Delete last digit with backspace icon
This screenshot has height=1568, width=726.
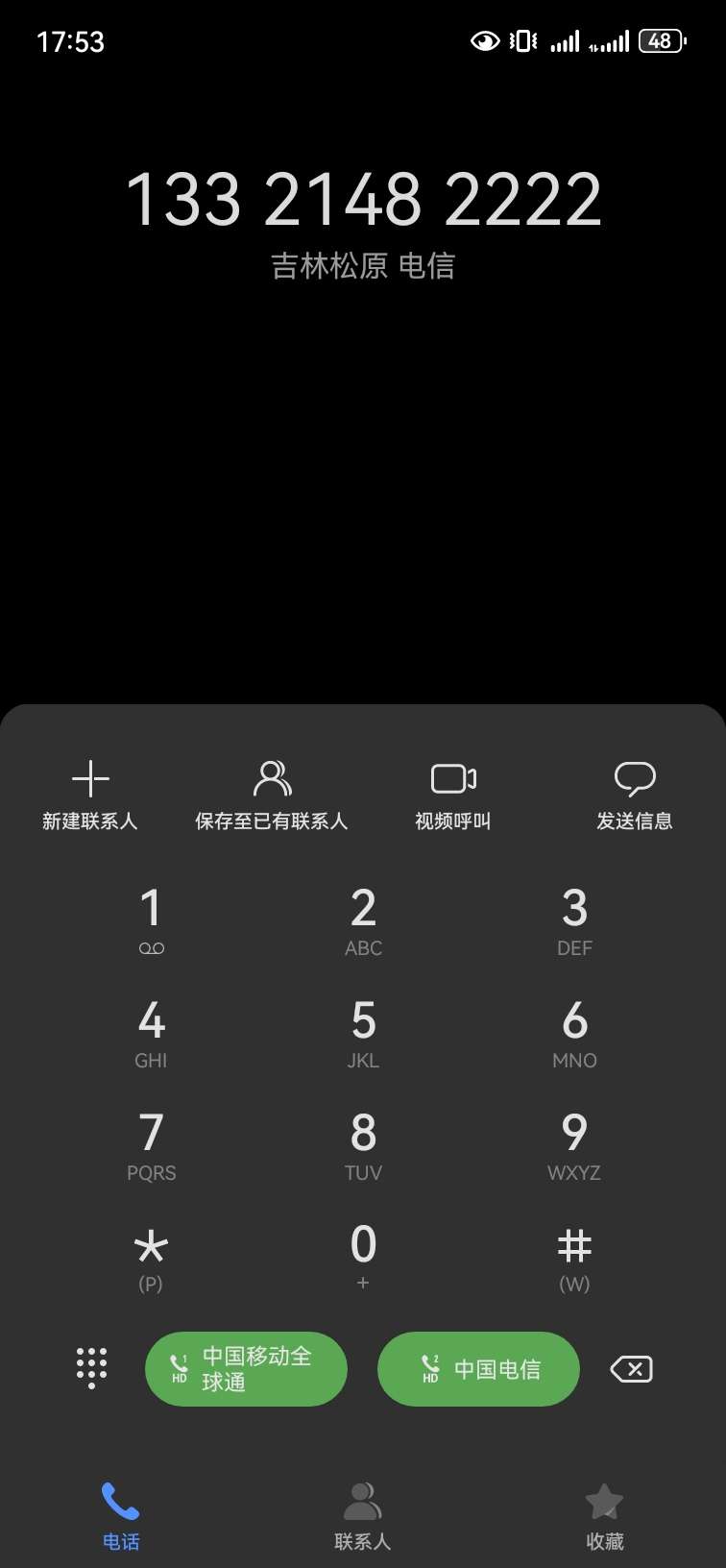coord(631,1368)
